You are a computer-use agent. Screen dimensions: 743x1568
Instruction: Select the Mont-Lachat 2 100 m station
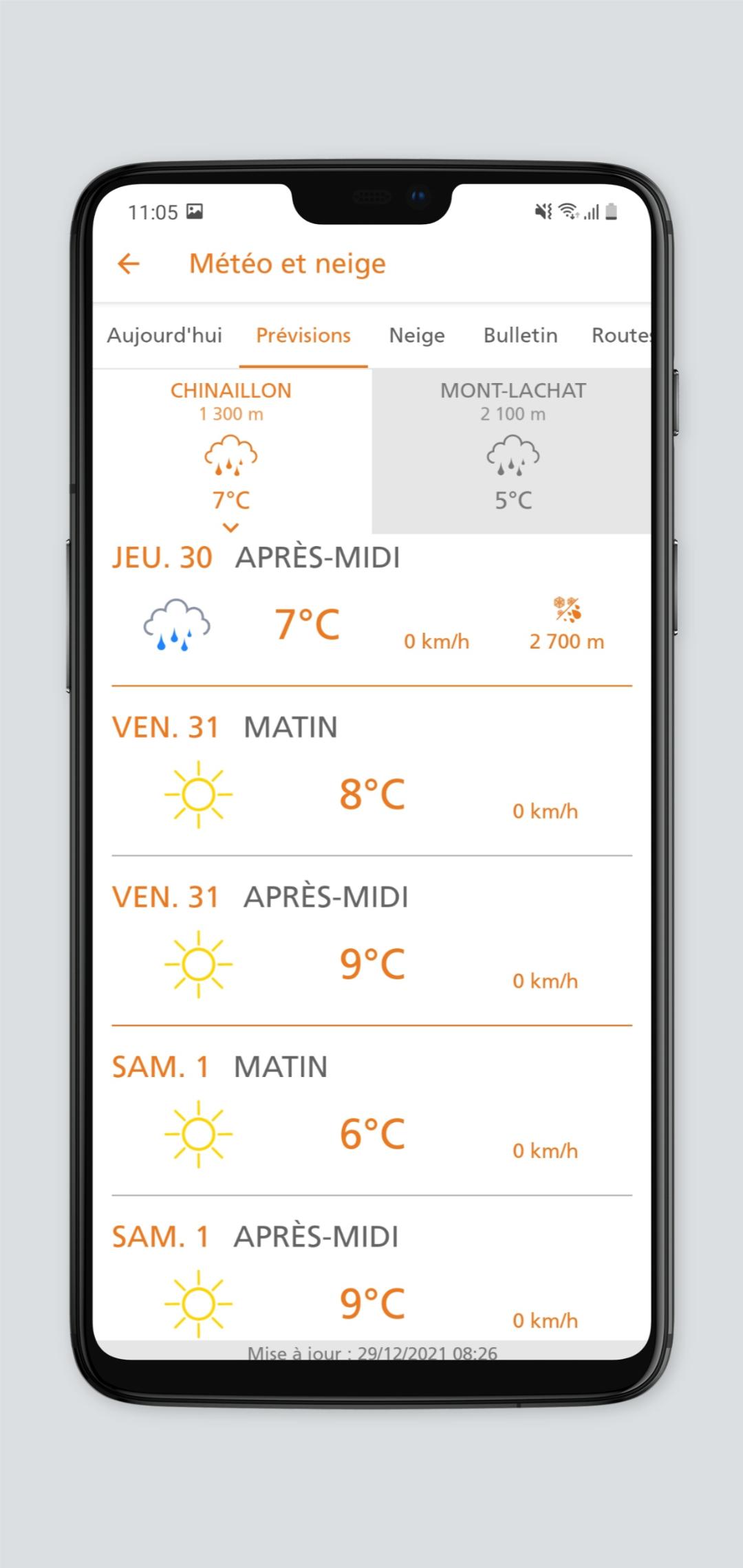(513, 450)
